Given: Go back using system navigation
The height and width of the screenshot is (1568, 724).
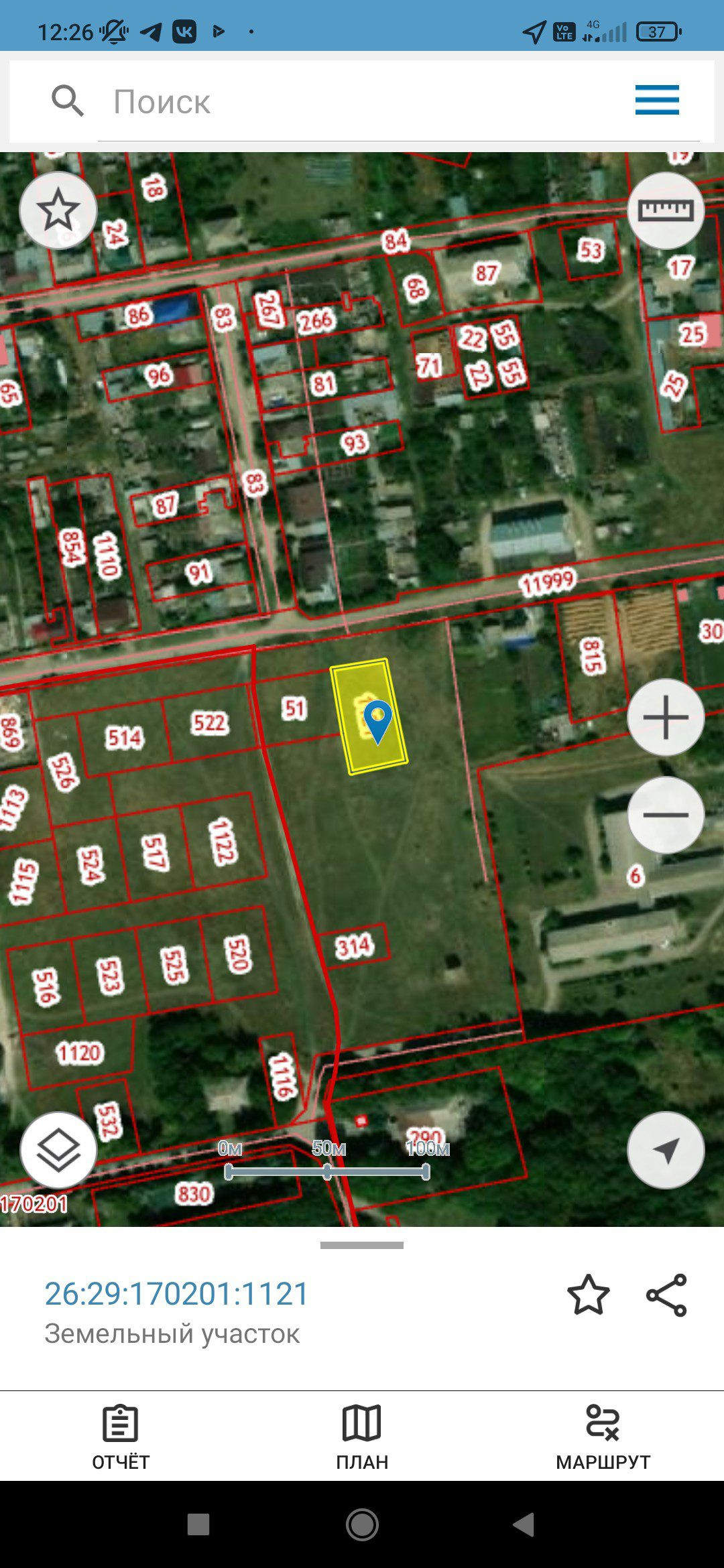Looking at the screenshot, I should (x=524, y=1524).
